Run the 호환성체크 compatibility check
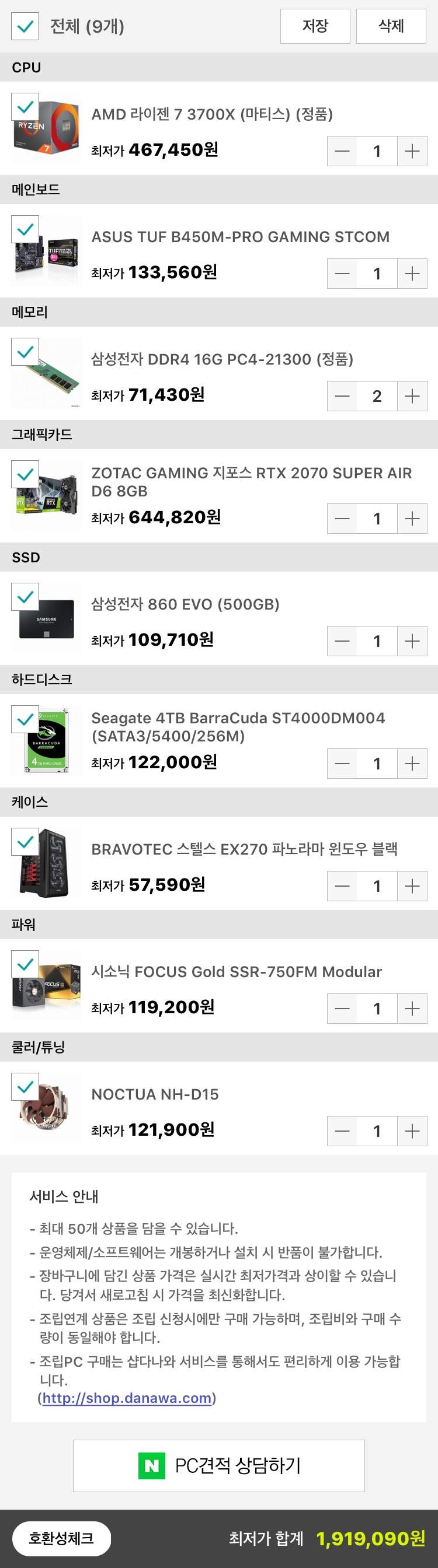The width and height of the screenshot is (438, 1568). point(61,1538)
